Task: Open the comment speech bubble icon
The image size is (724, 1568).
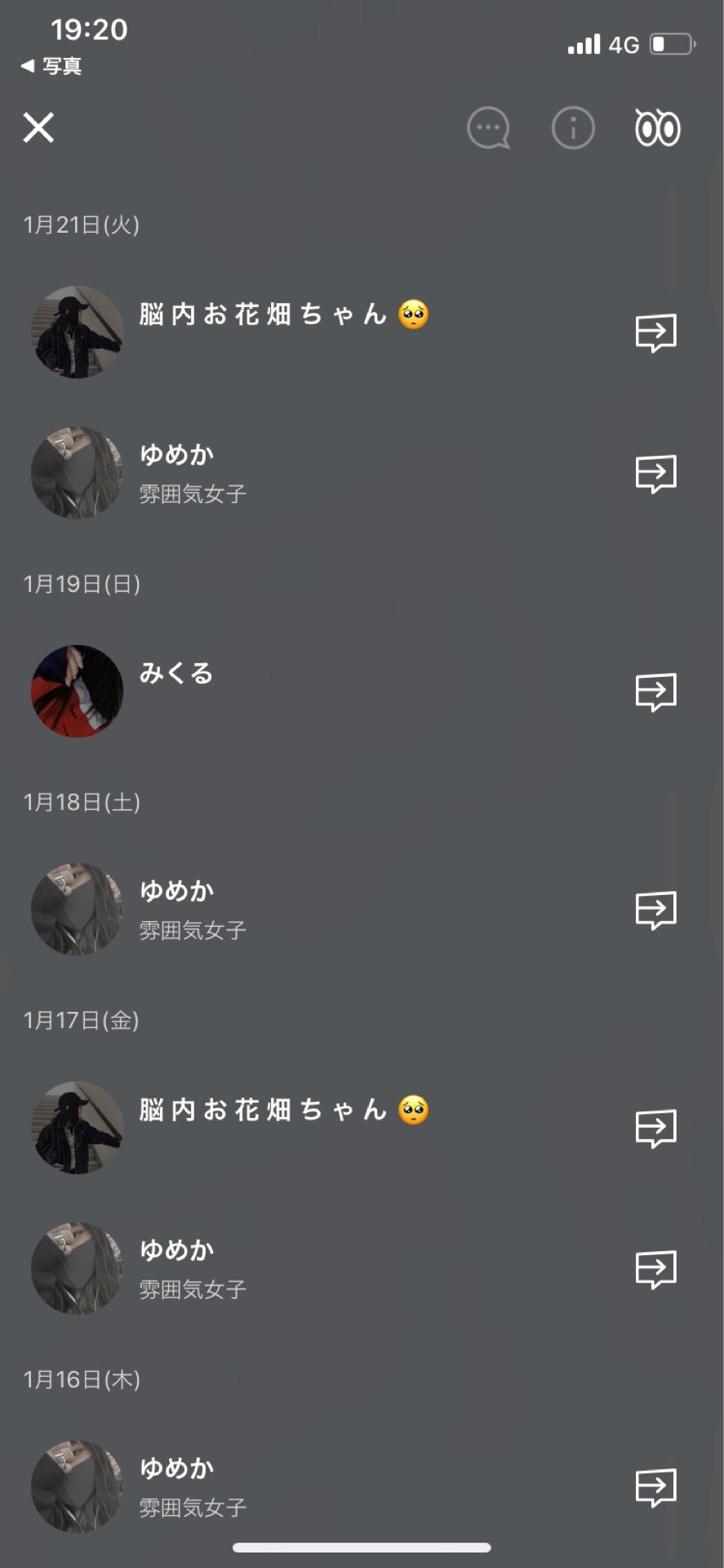Action: tap(488, 127)
